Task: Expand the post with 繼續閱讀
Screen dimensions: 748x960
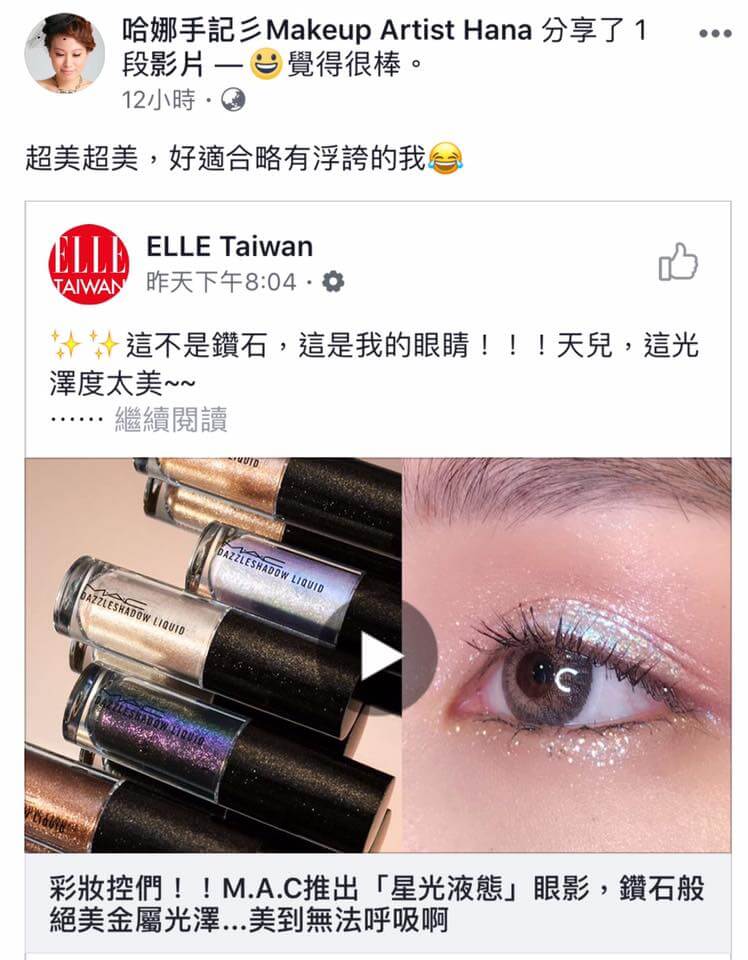Action: [171, 419]
